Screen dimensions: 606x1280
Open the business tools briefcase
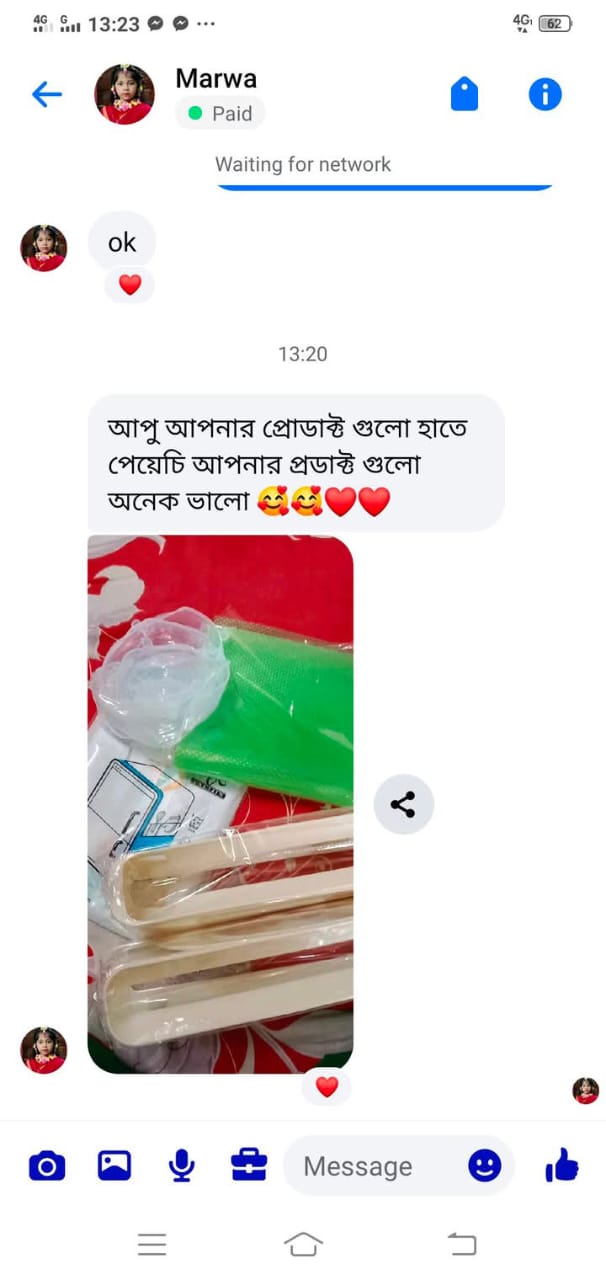[x=249, y=1165]
